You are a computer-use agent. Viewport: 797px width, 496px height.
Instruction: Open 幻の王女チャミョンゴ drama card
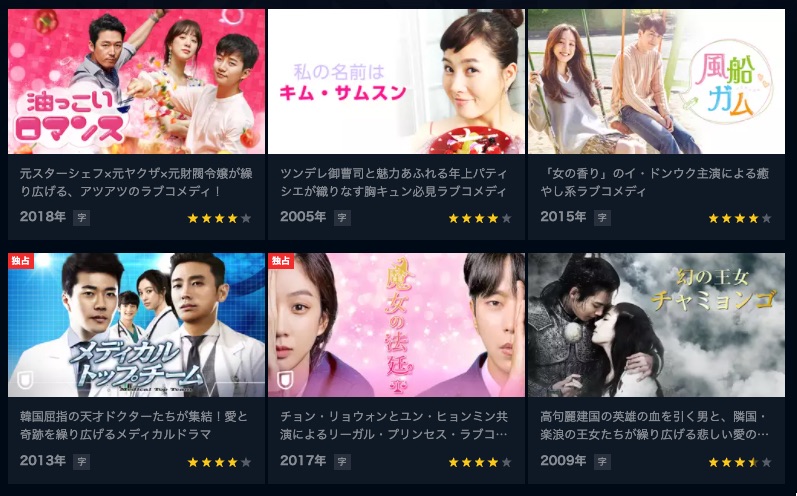click(x=656, y=325)
